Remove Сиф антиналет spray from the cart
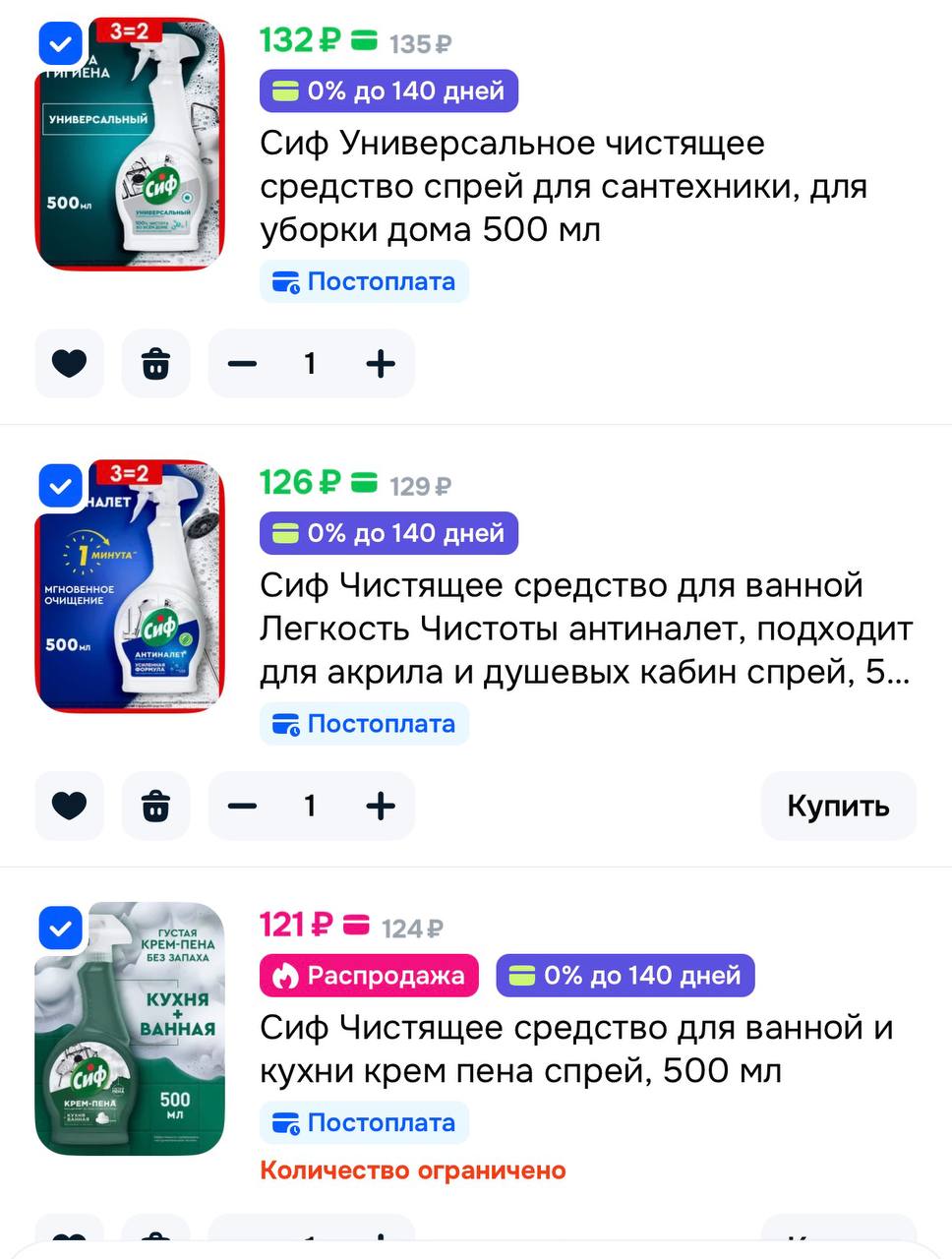The height and width of the screenshot is (1259, 952). 155,807
